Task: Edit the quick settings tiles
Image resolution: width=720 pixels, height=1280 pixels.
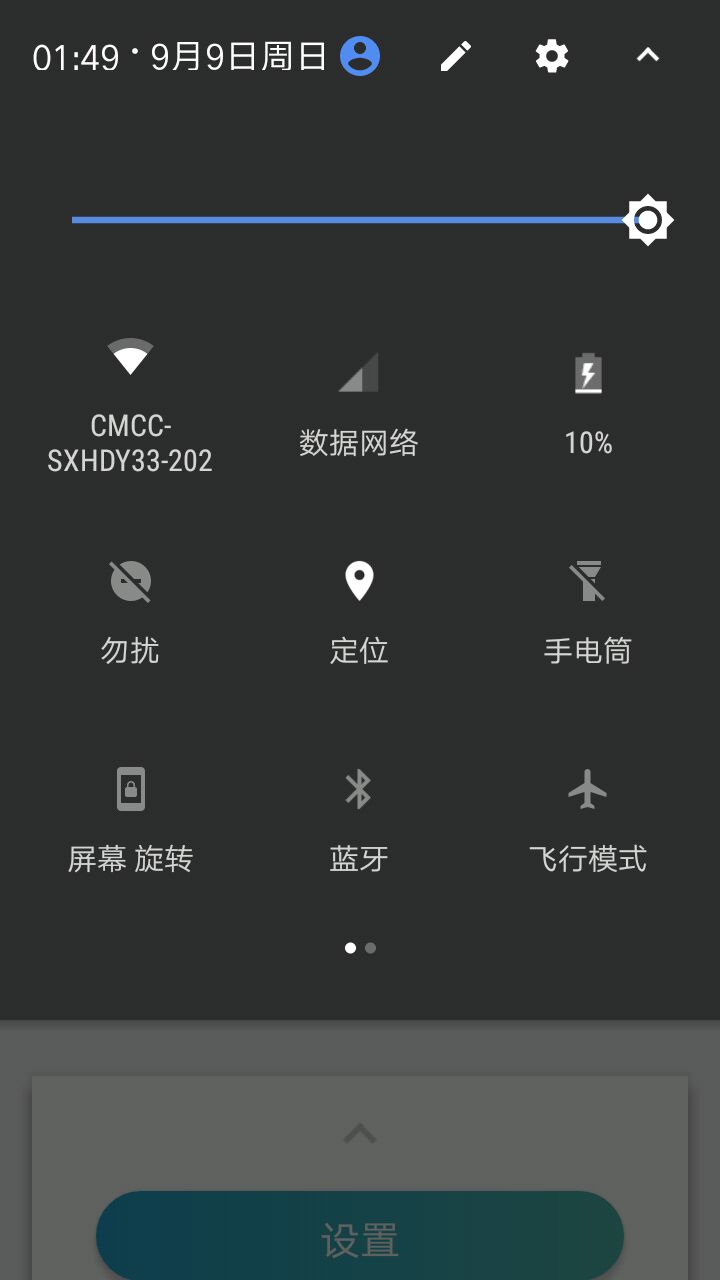Action: [456, 56]
